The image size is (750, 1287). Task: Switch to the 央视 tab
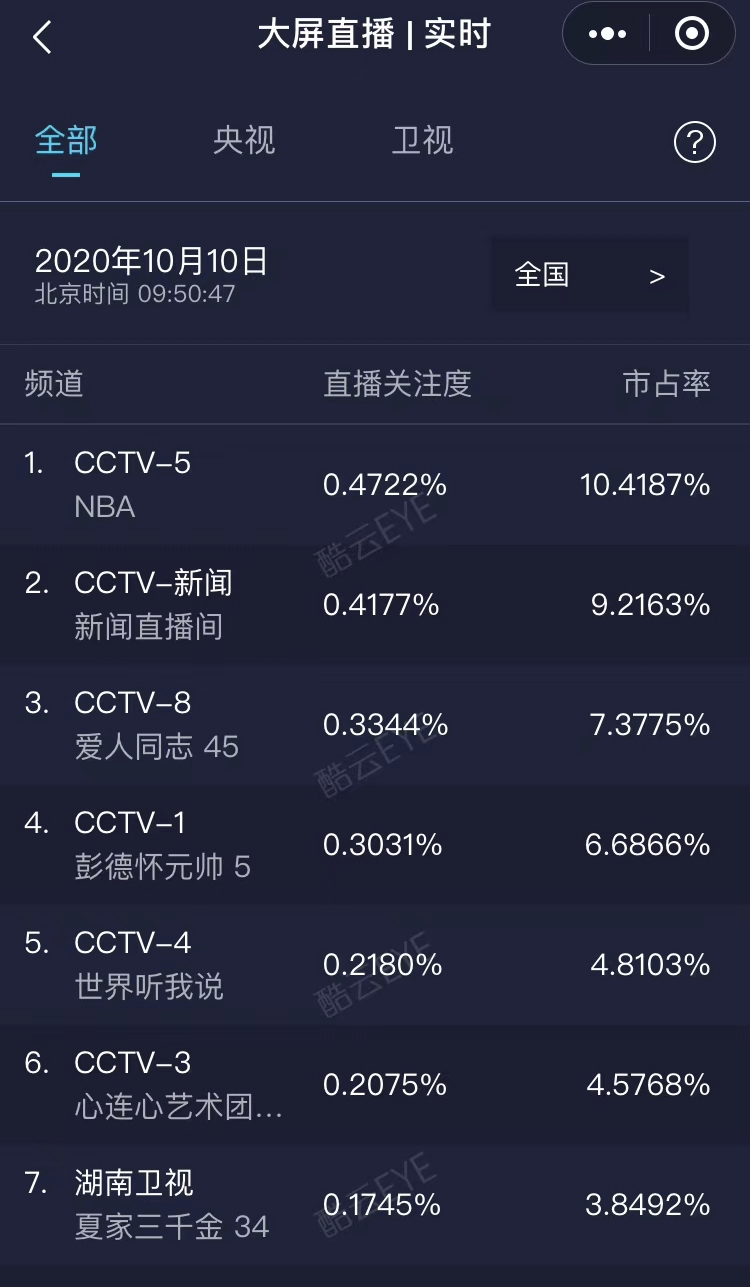click(x=243, y=141)
